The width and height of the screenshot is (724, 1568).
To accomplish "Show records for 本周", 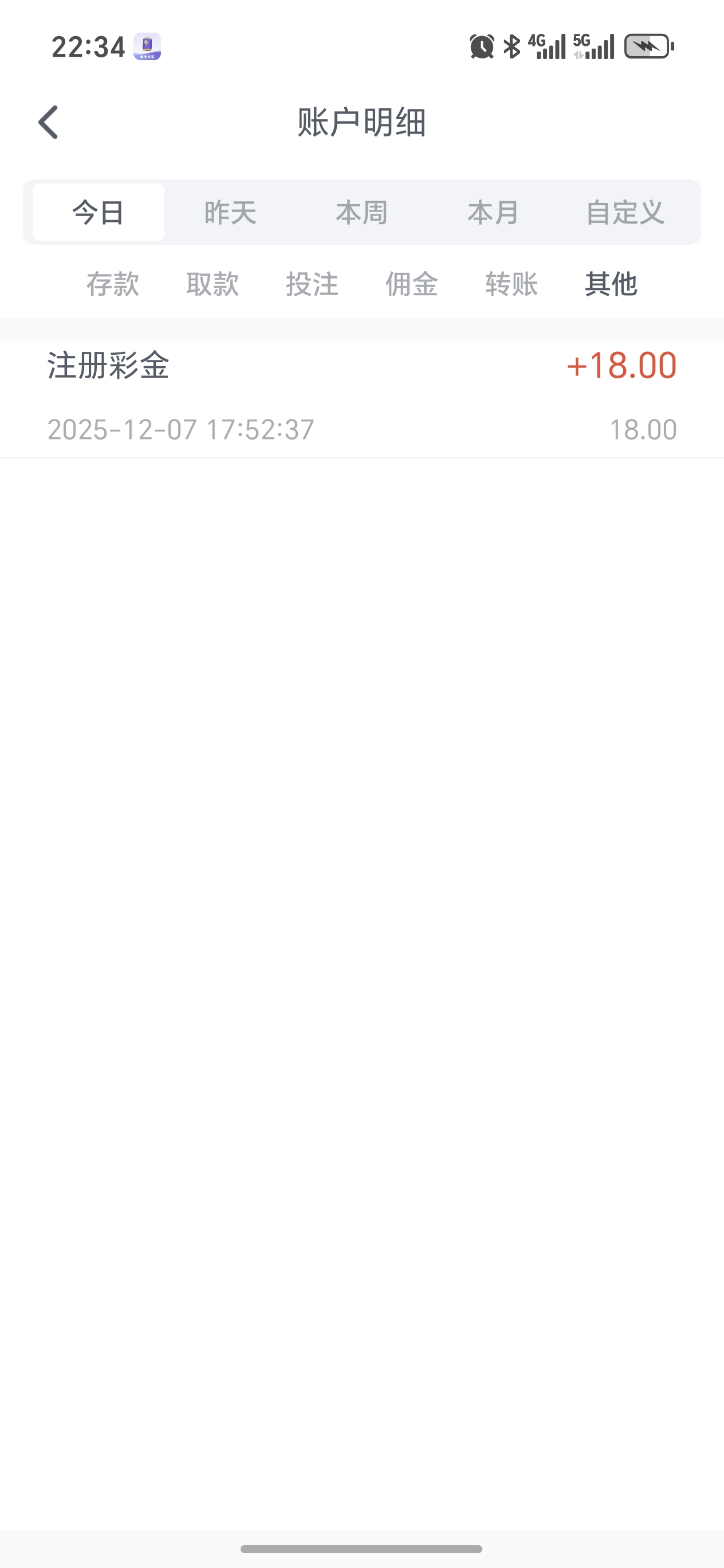I will pos(362,213).
